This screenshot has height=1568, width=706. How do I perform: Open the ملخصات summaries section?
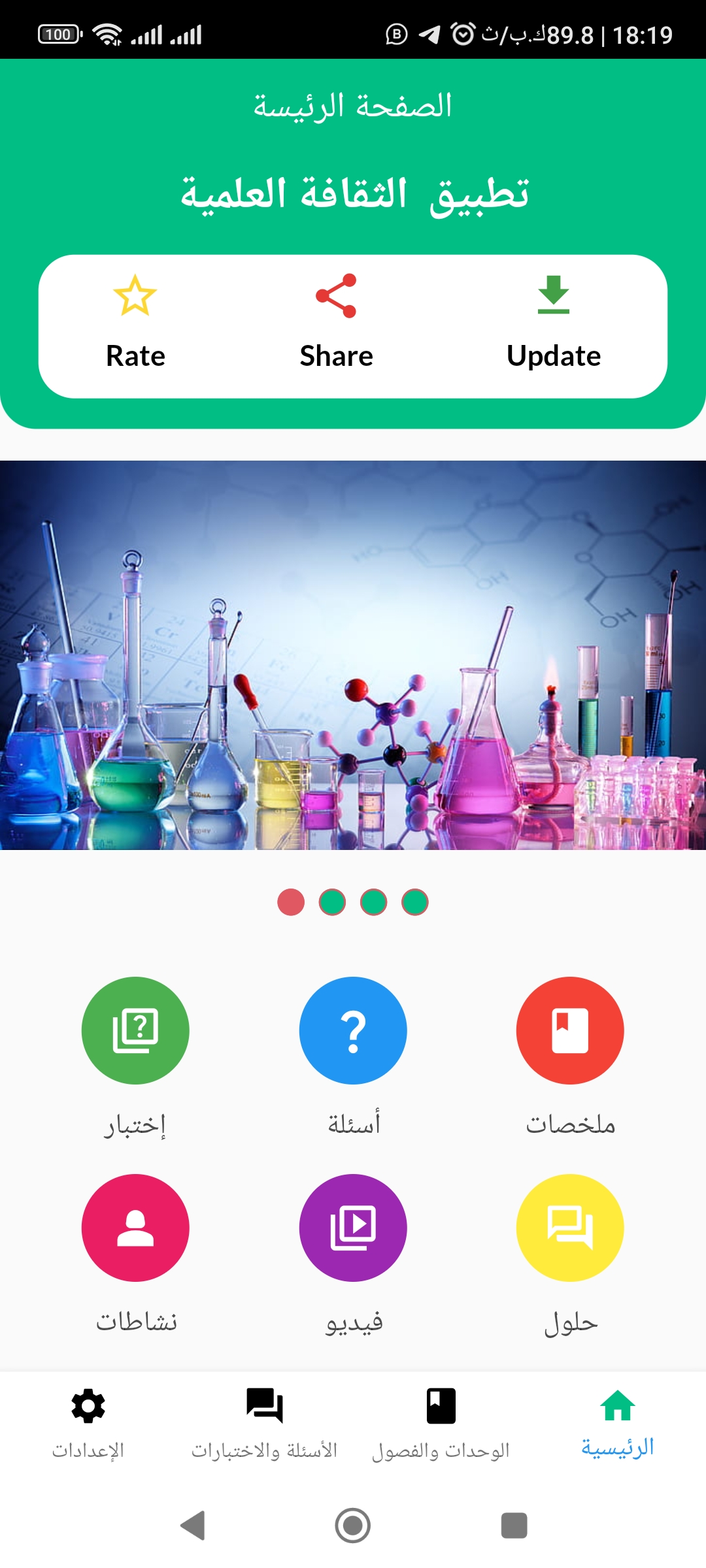[570, 1030]
